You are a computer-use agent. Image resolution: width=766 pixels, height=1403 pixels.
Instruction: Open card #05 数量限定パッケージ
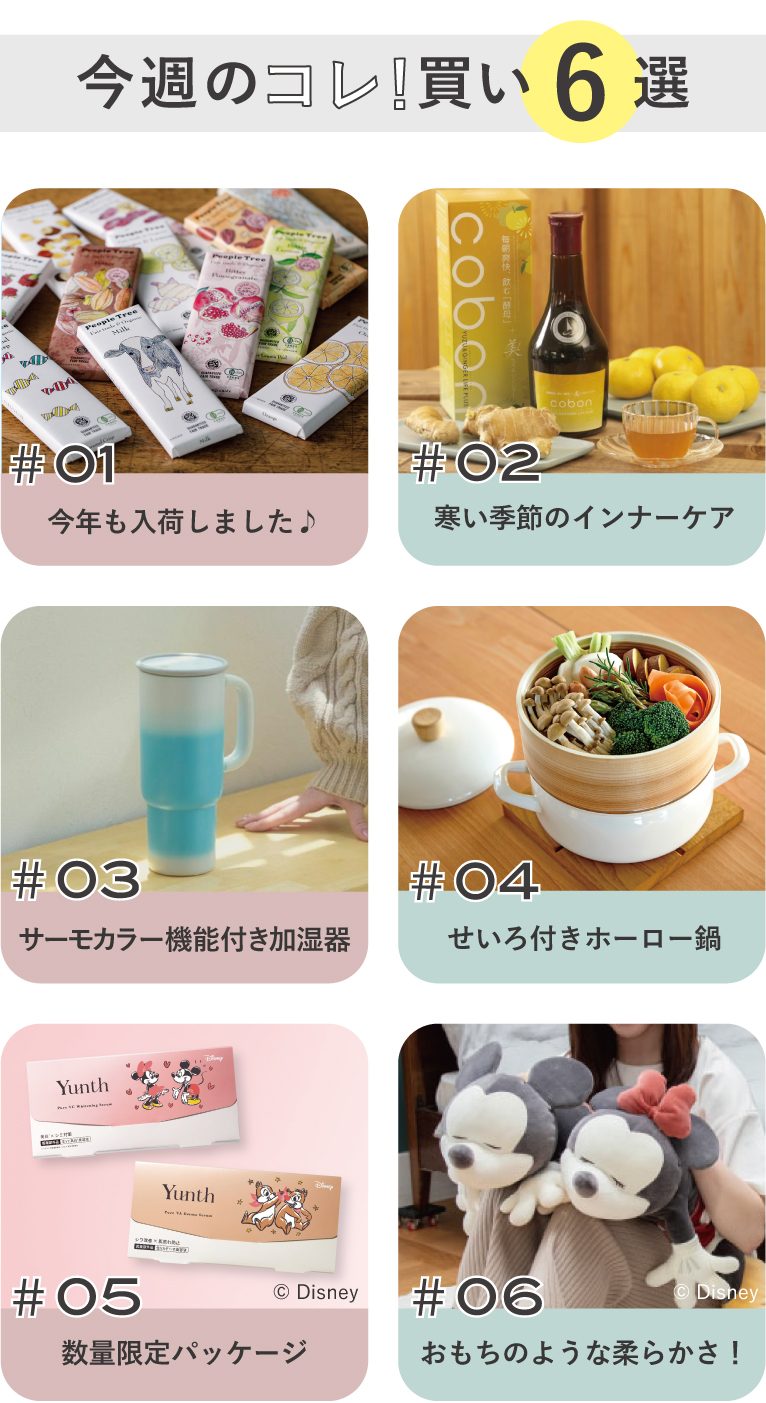click(x=184, y=1210)
